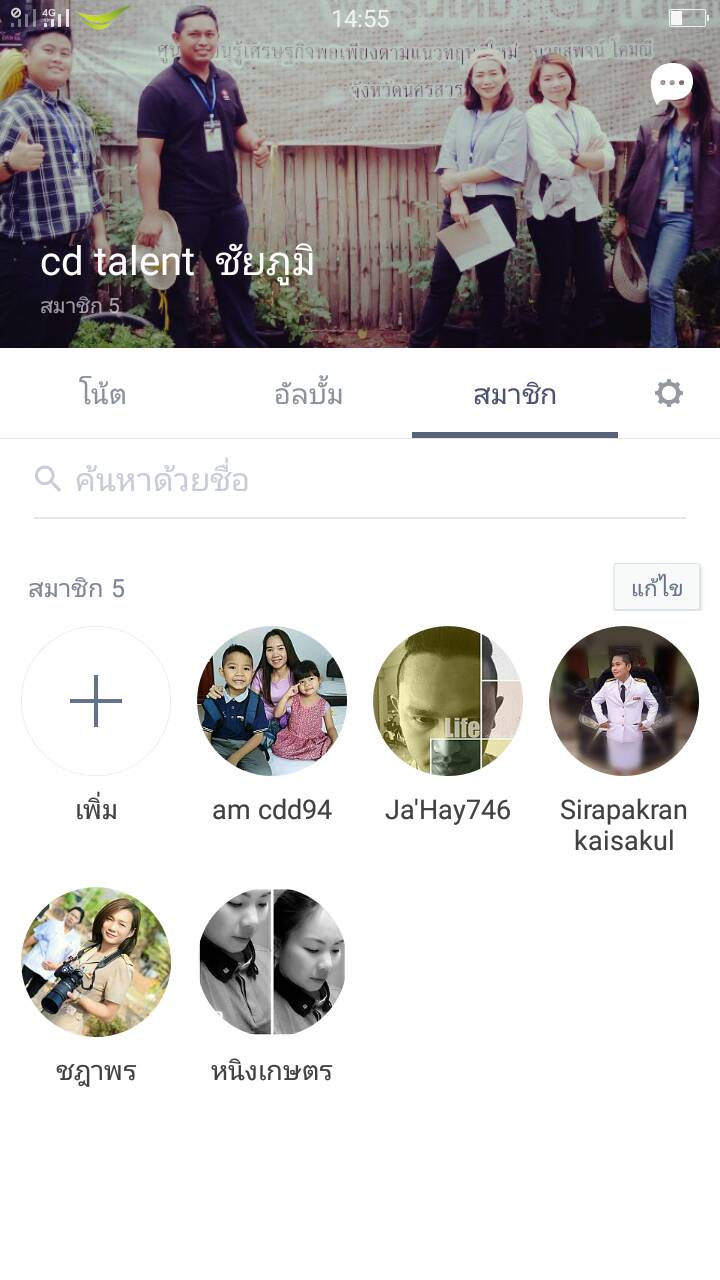Open member am cdd94's profile
This screenshot has width=720, height=1280.
[x=272, y=701]
